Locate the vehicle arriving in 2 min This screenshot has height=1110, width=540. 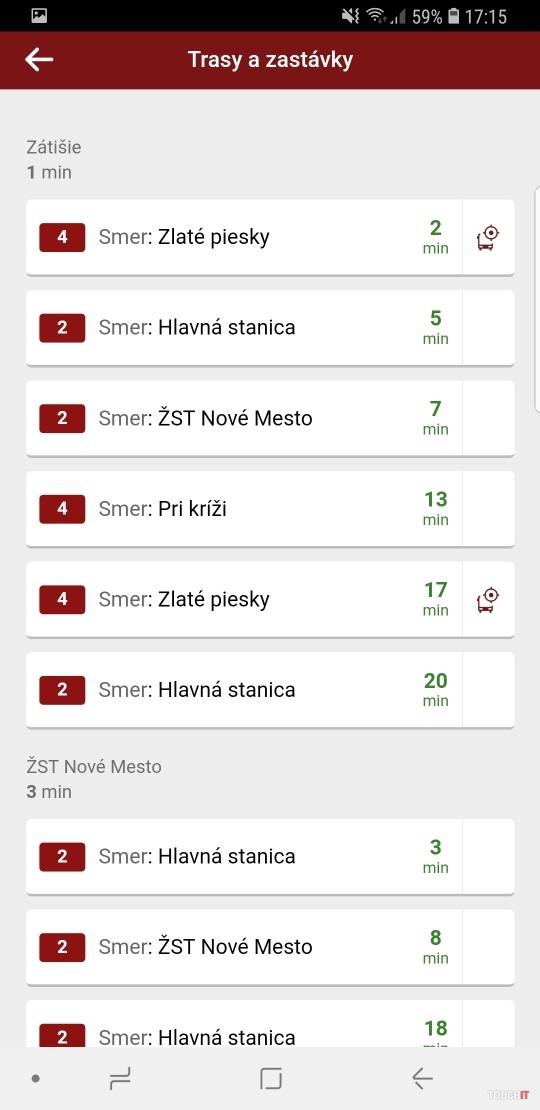click(x=488, y=237)
